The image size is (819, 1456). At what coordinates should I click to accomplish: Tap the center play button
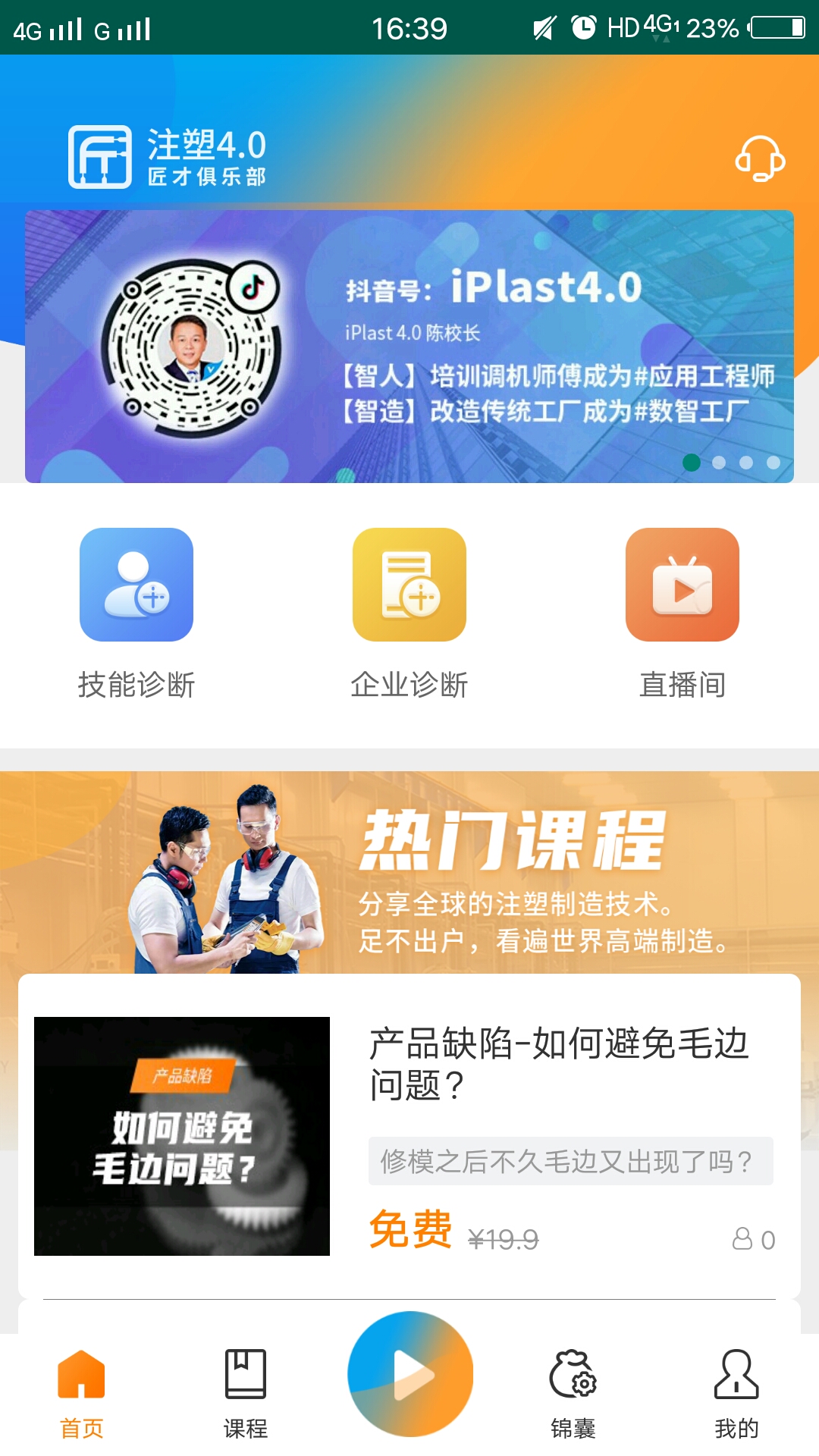pyautogui.click(x=410, y=1373)
